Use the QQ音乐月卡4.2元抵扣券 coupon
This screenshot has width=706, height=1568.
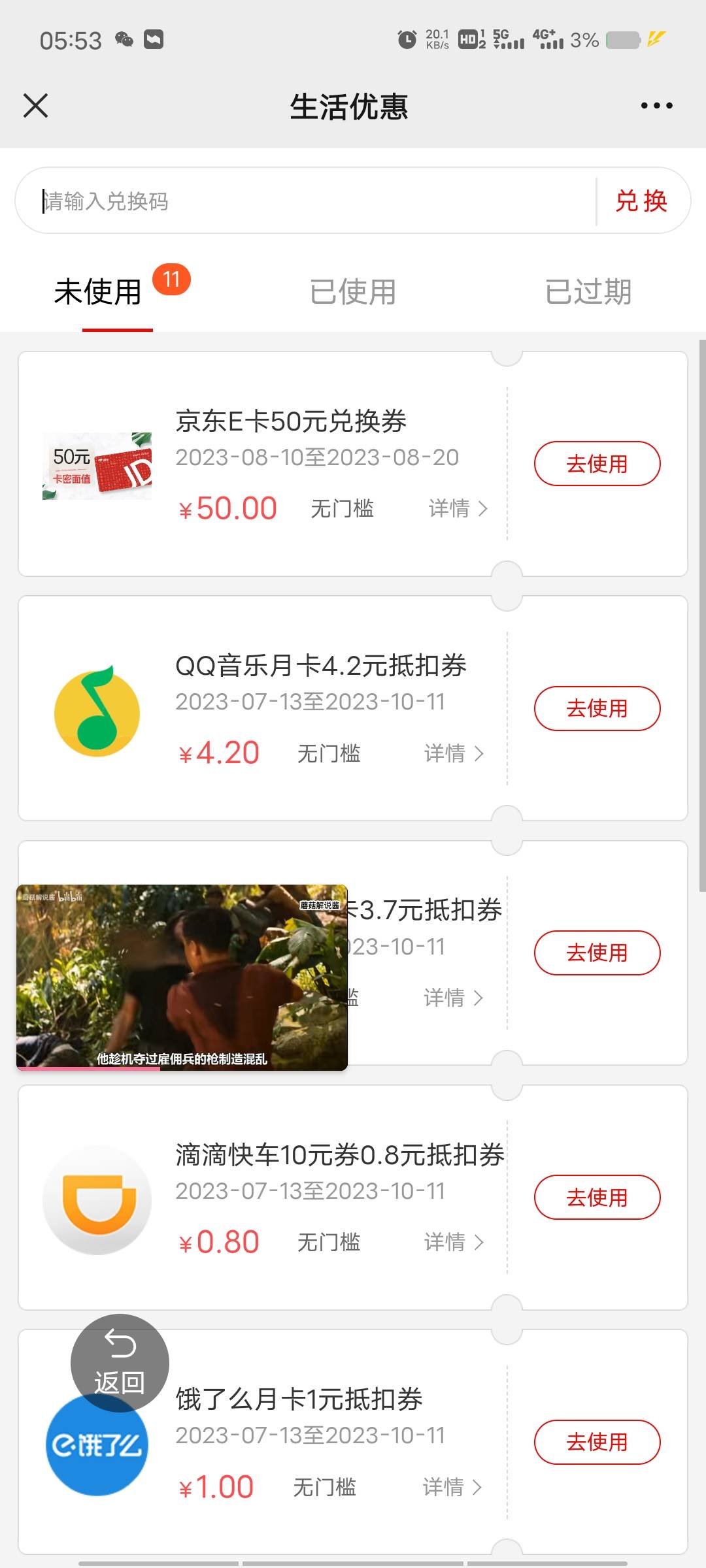click(597, 708)
